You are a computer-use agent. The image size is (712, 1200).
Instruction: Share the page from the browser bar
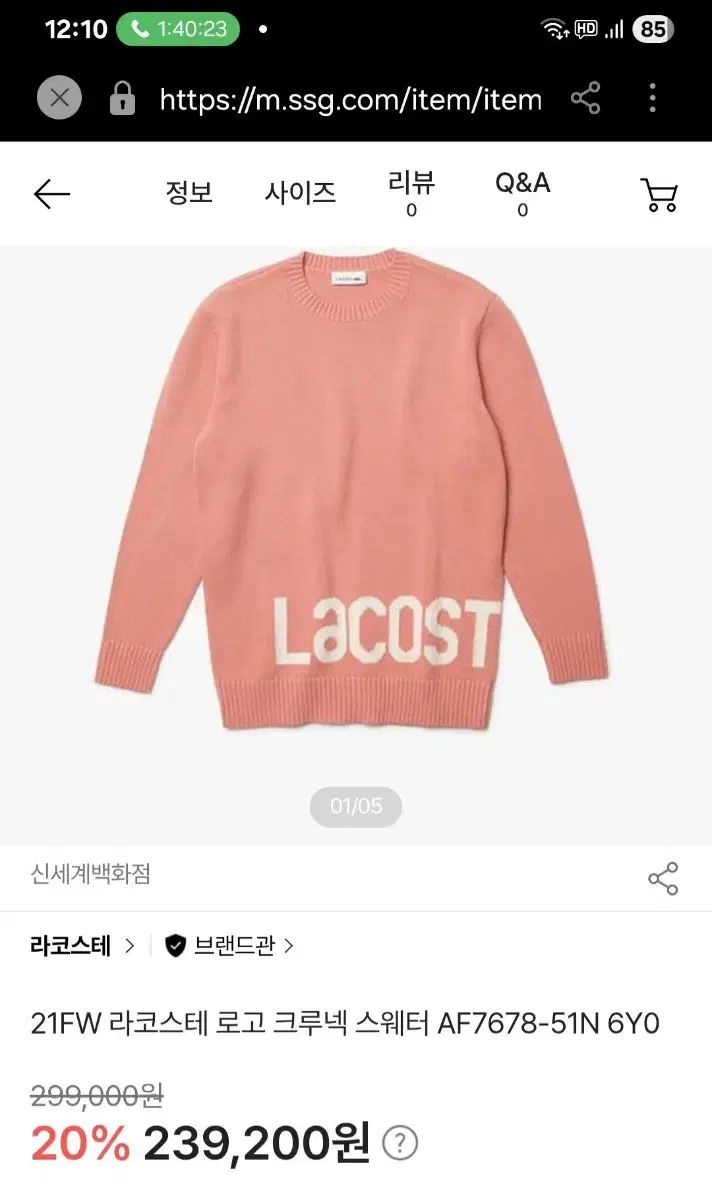tap(585, 99)
